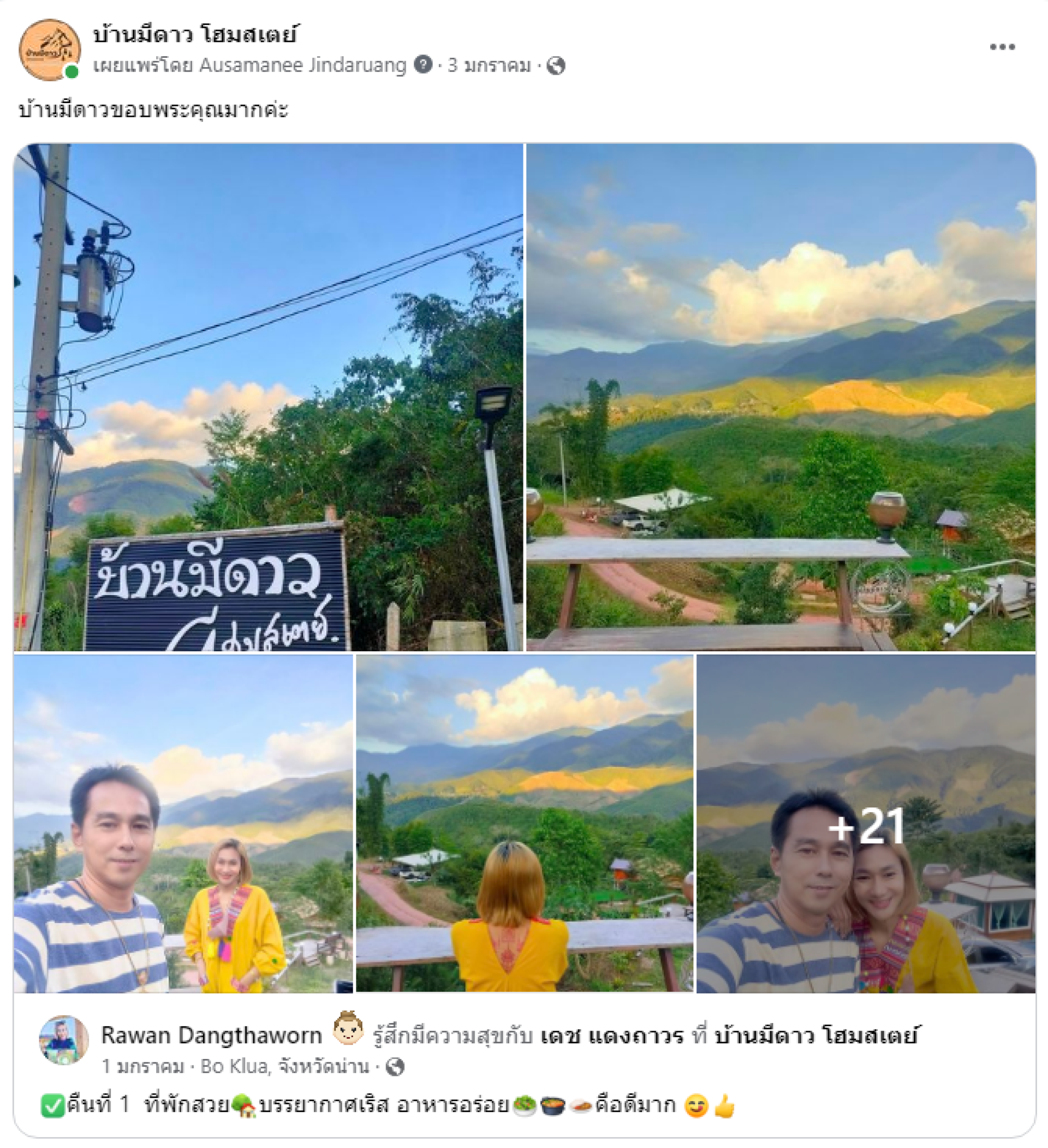
Task: Open mountain view photo with wooden table
Action: [780, 397]
